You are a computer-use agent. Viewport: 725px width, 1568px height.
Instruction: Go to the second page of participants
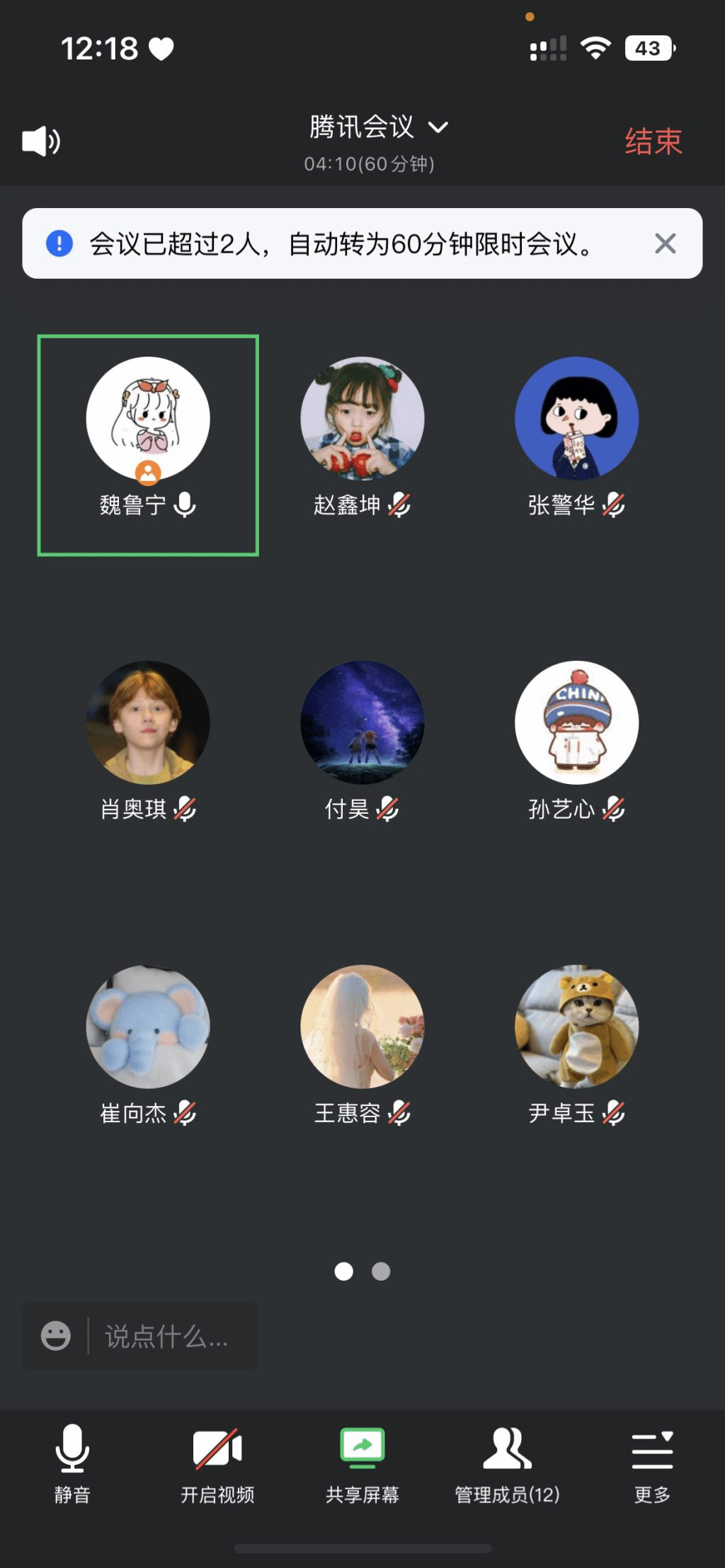[x=381, y=1272]
